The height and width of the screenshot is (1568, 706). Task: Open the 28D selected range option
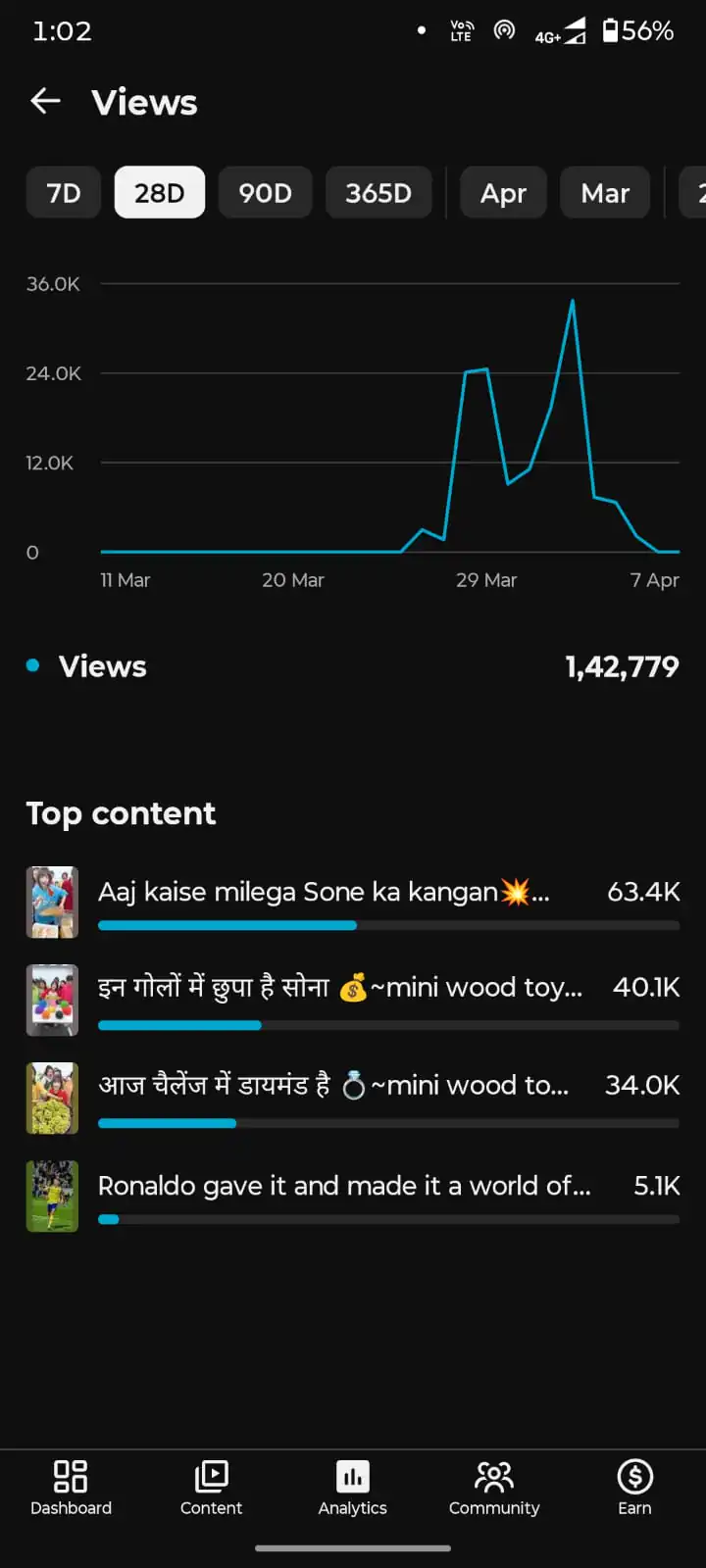(x=159, y=192)
